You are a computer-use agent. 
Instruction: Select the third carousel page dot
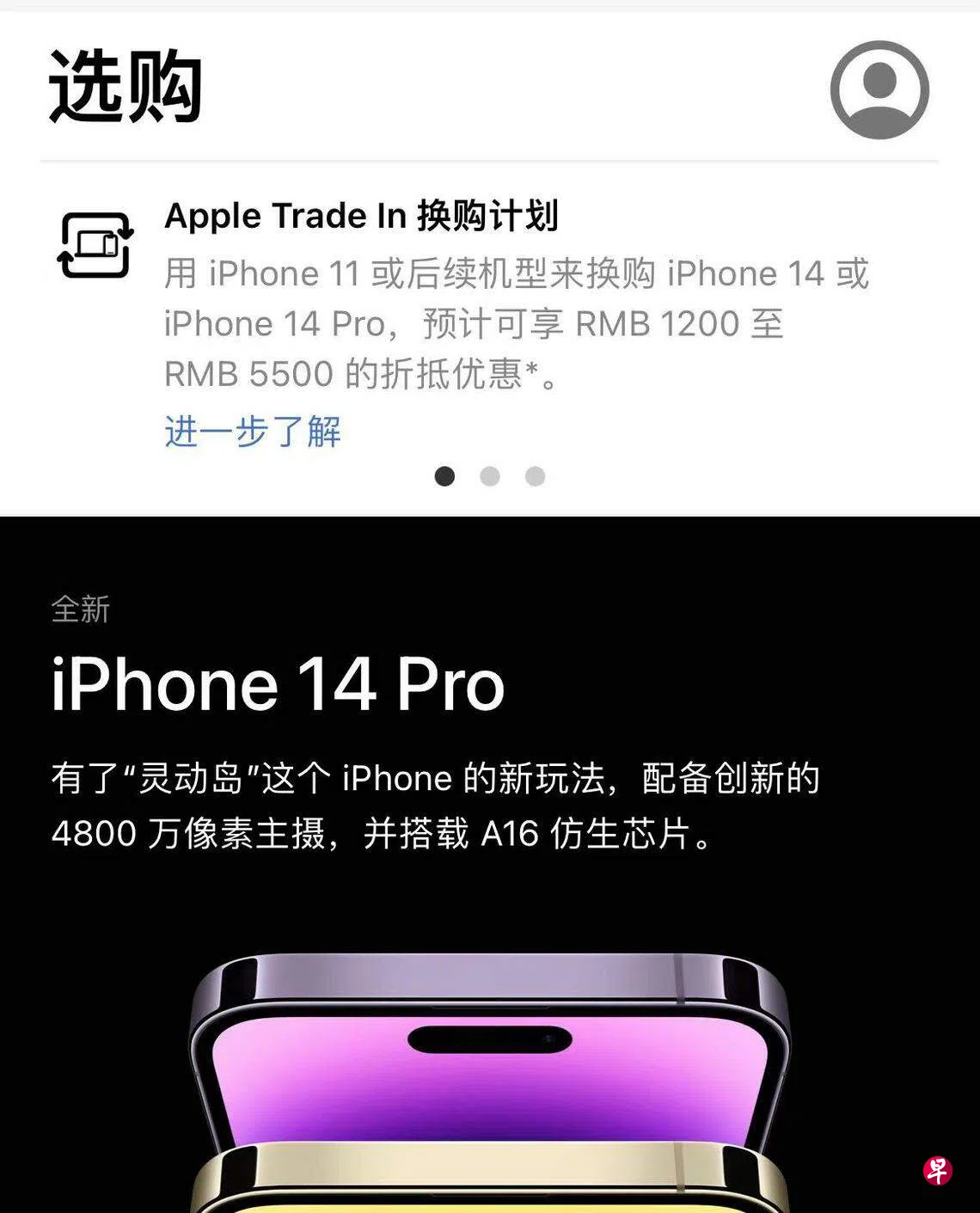(535, 476)
